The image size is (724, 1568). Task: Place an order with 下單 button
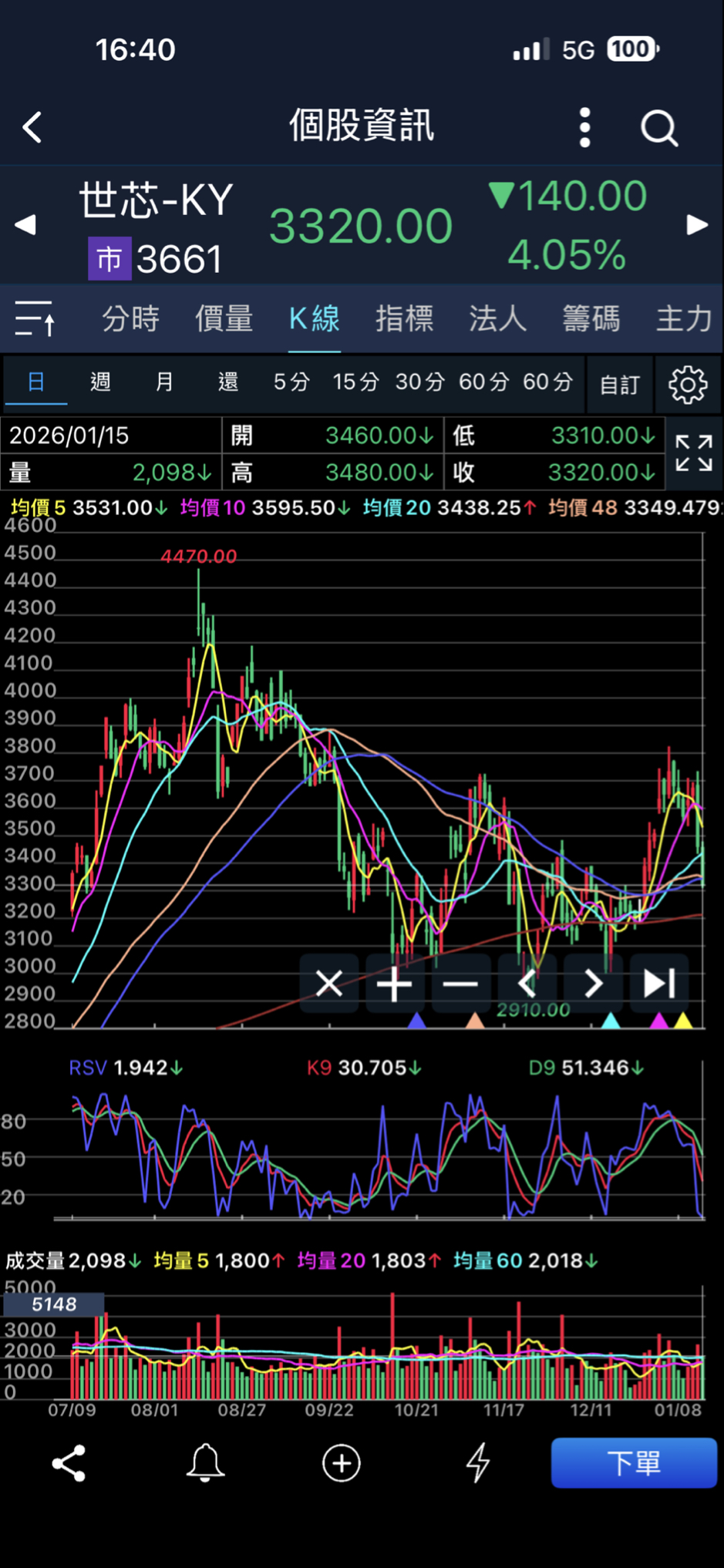coord(633,1462)
